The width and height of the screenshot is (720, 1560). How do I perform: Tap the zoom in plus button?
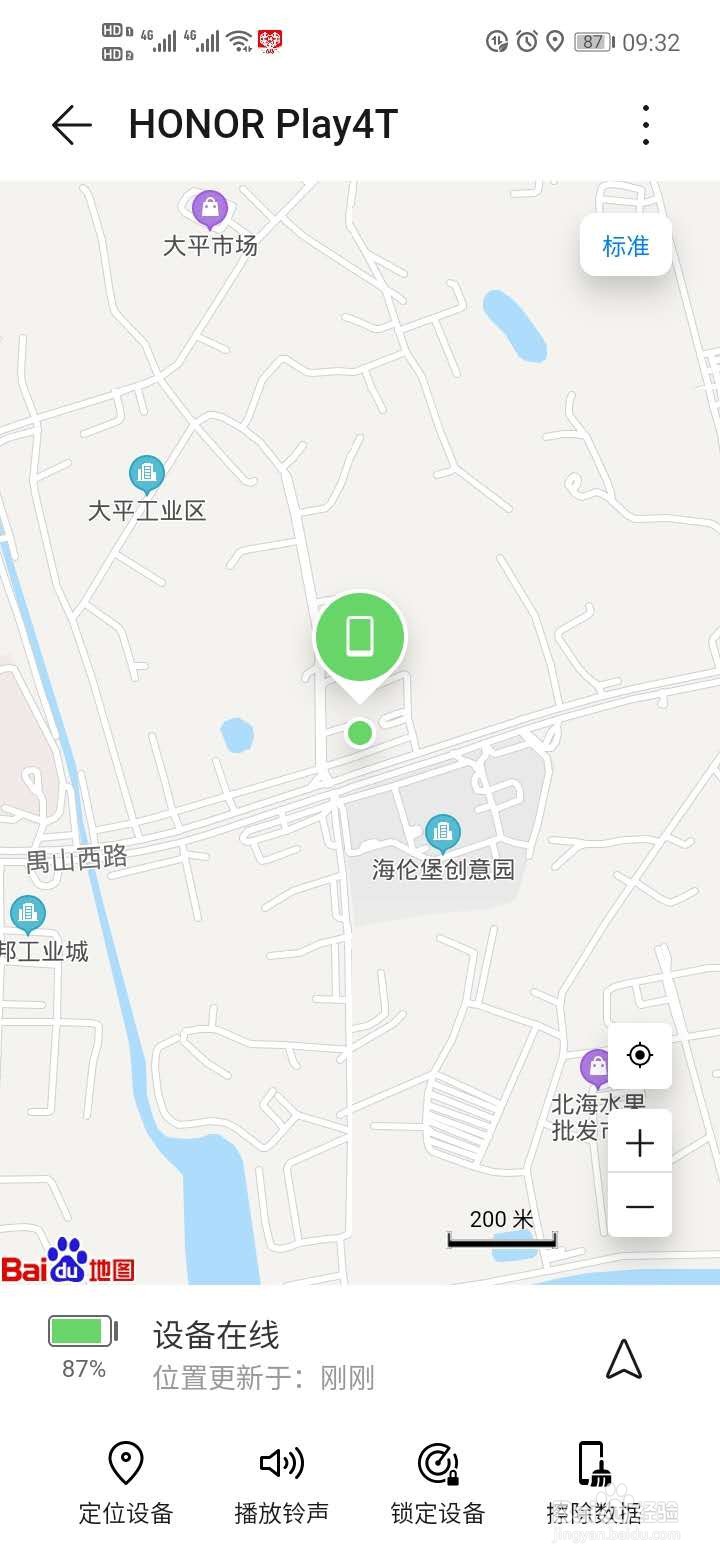pyautogui.click(x=639, y=1143)
